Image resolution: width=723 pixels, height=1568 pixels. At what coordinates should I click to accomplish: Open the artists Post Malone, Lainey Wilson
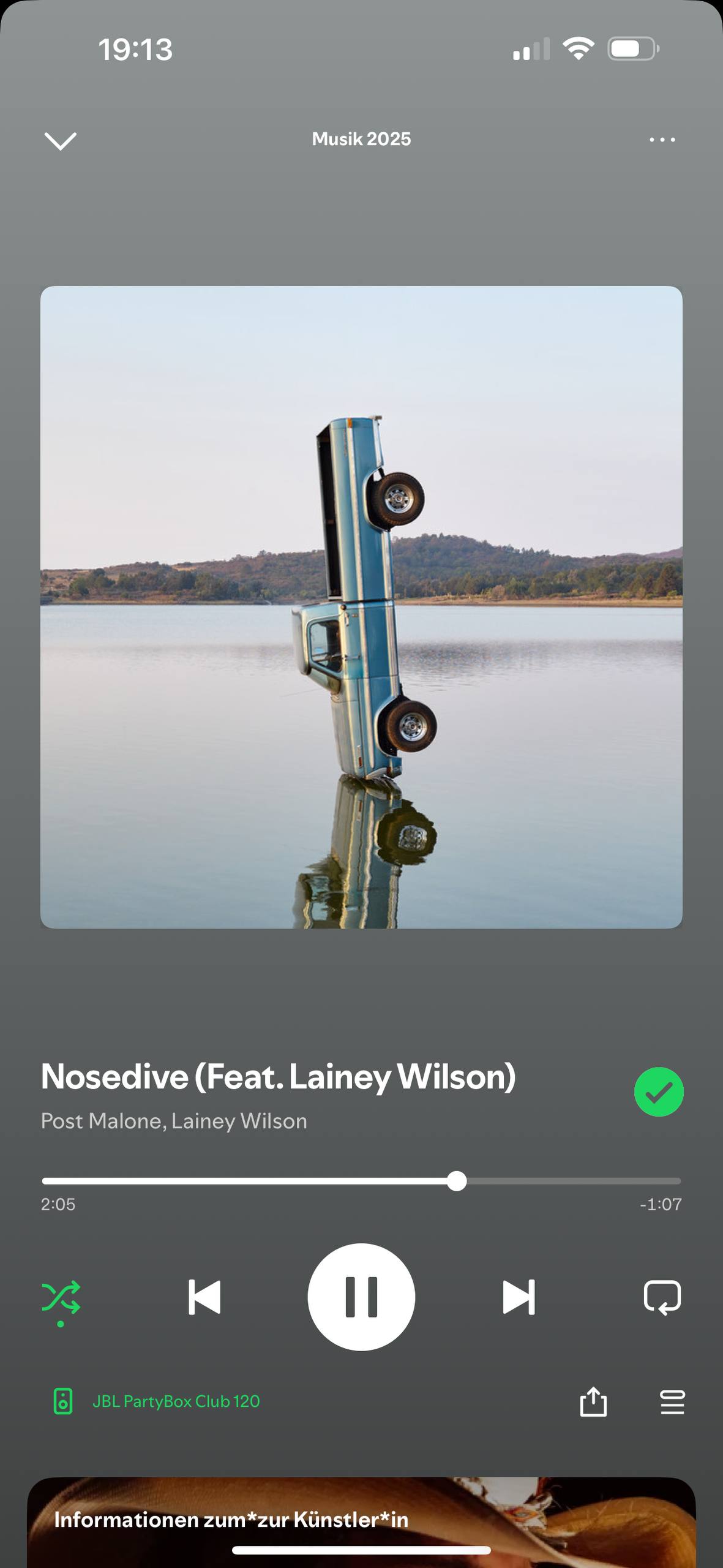tap(174, 1121)
